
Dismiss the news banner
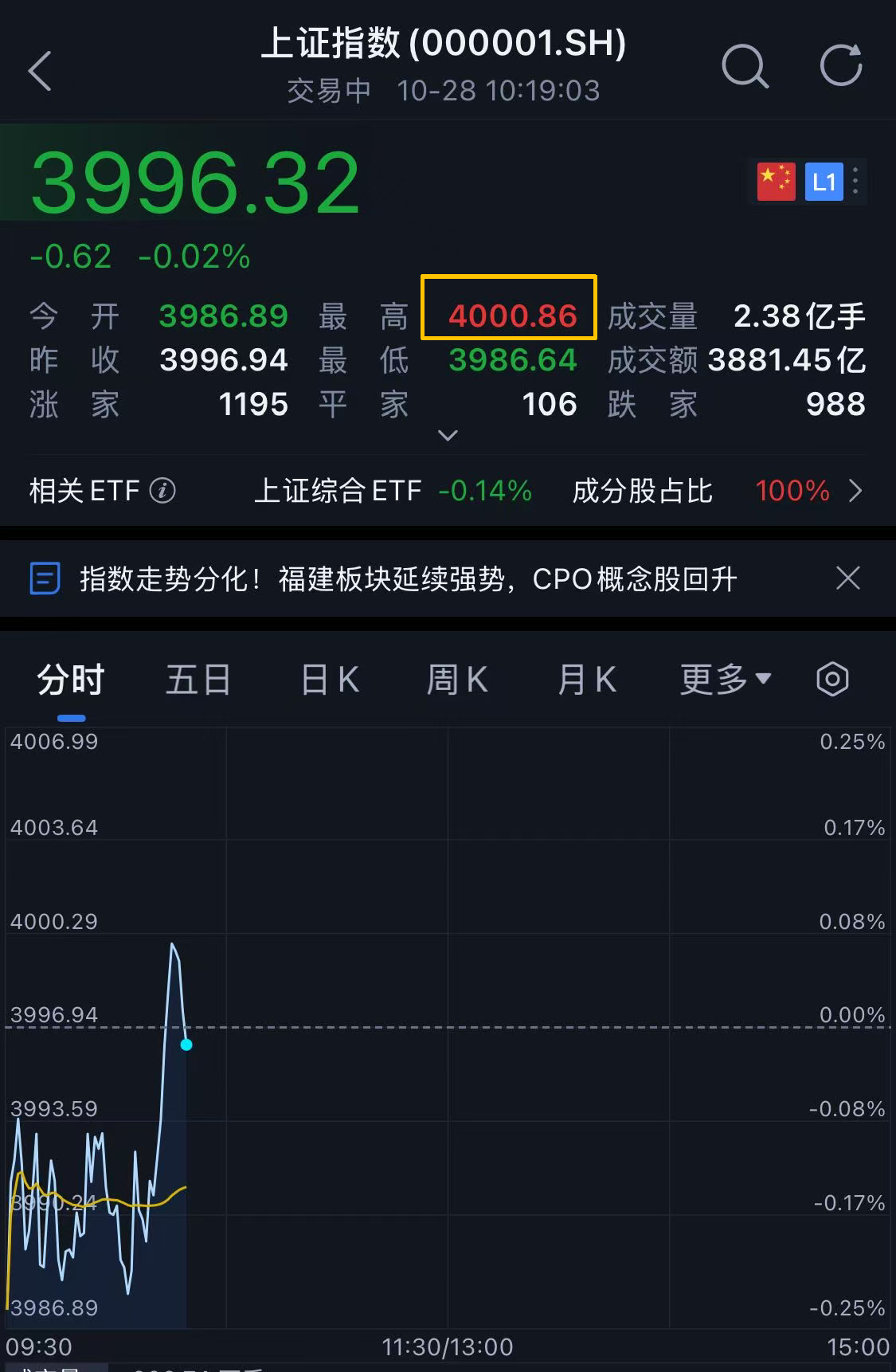pos(847,578)
